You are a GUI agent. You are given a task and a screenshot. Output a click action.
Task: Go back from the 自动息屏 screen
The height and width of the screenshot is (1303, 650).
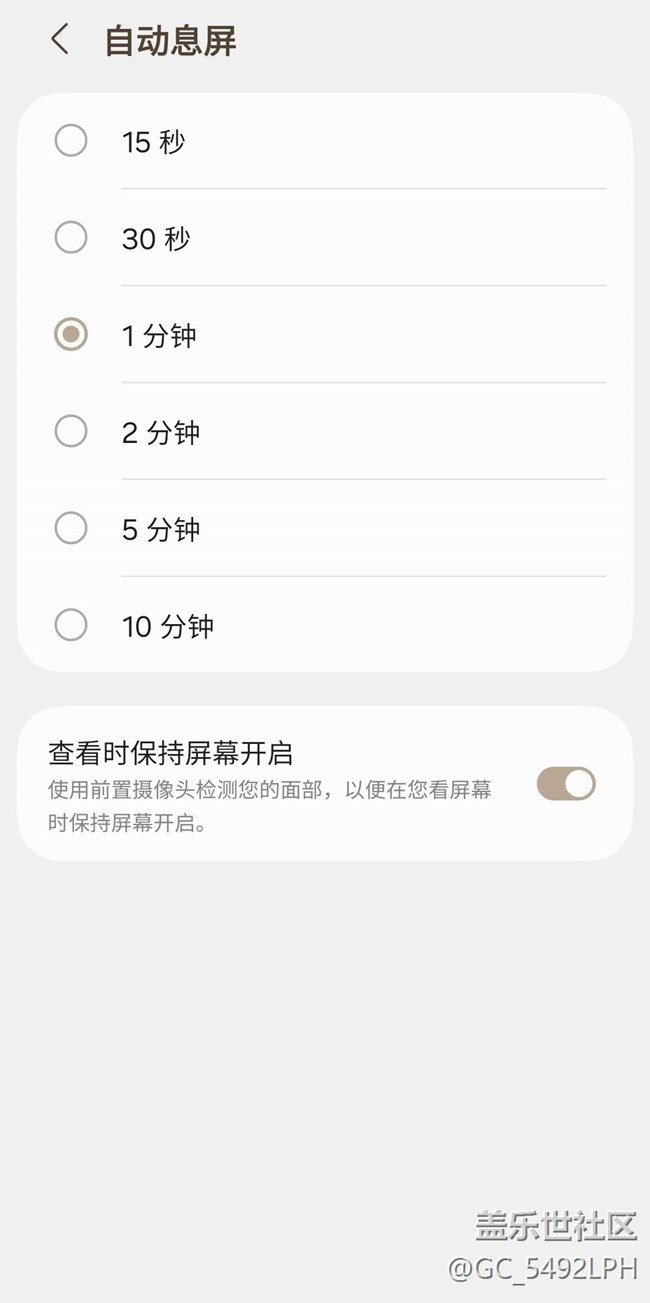coord(60,40)
